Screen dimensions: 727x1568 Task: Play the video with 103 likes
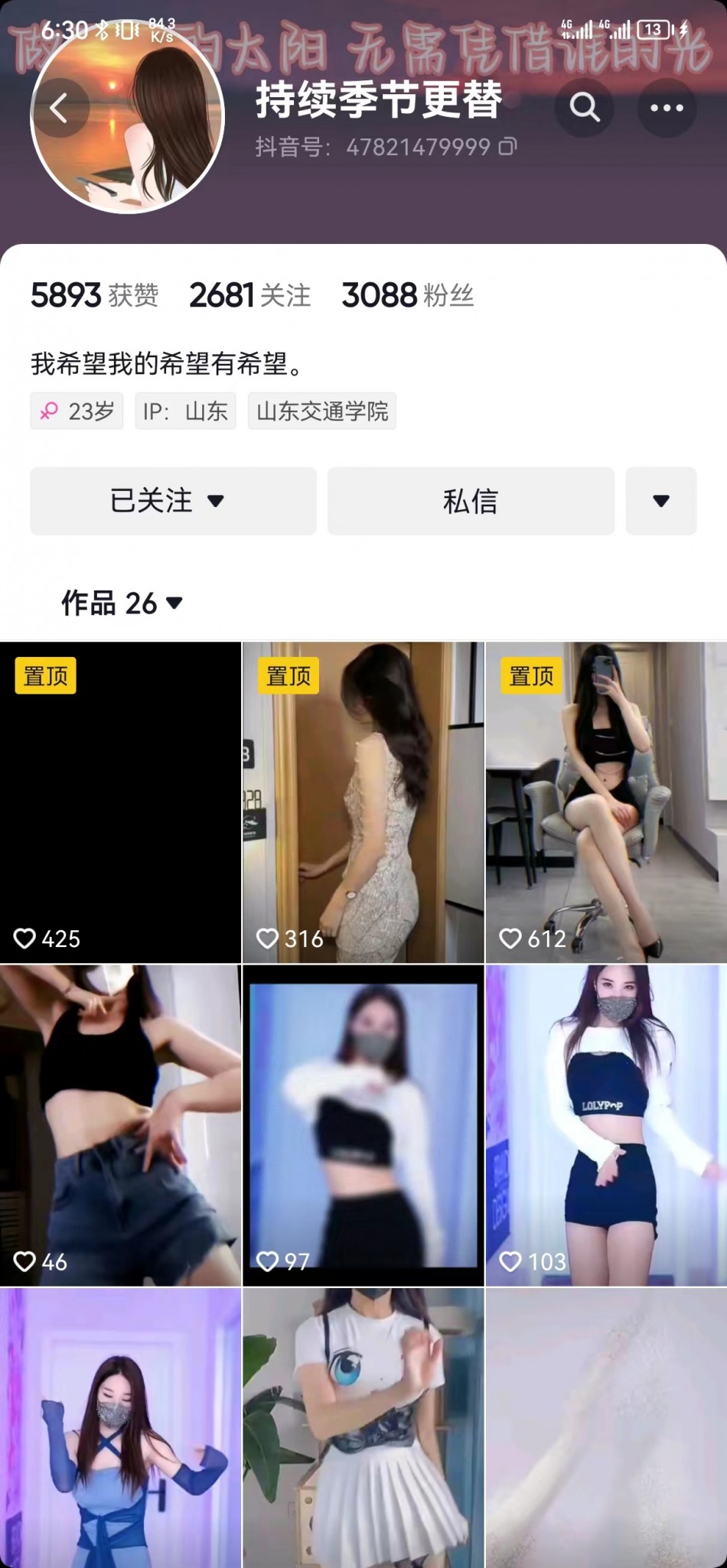[606, 1124]
